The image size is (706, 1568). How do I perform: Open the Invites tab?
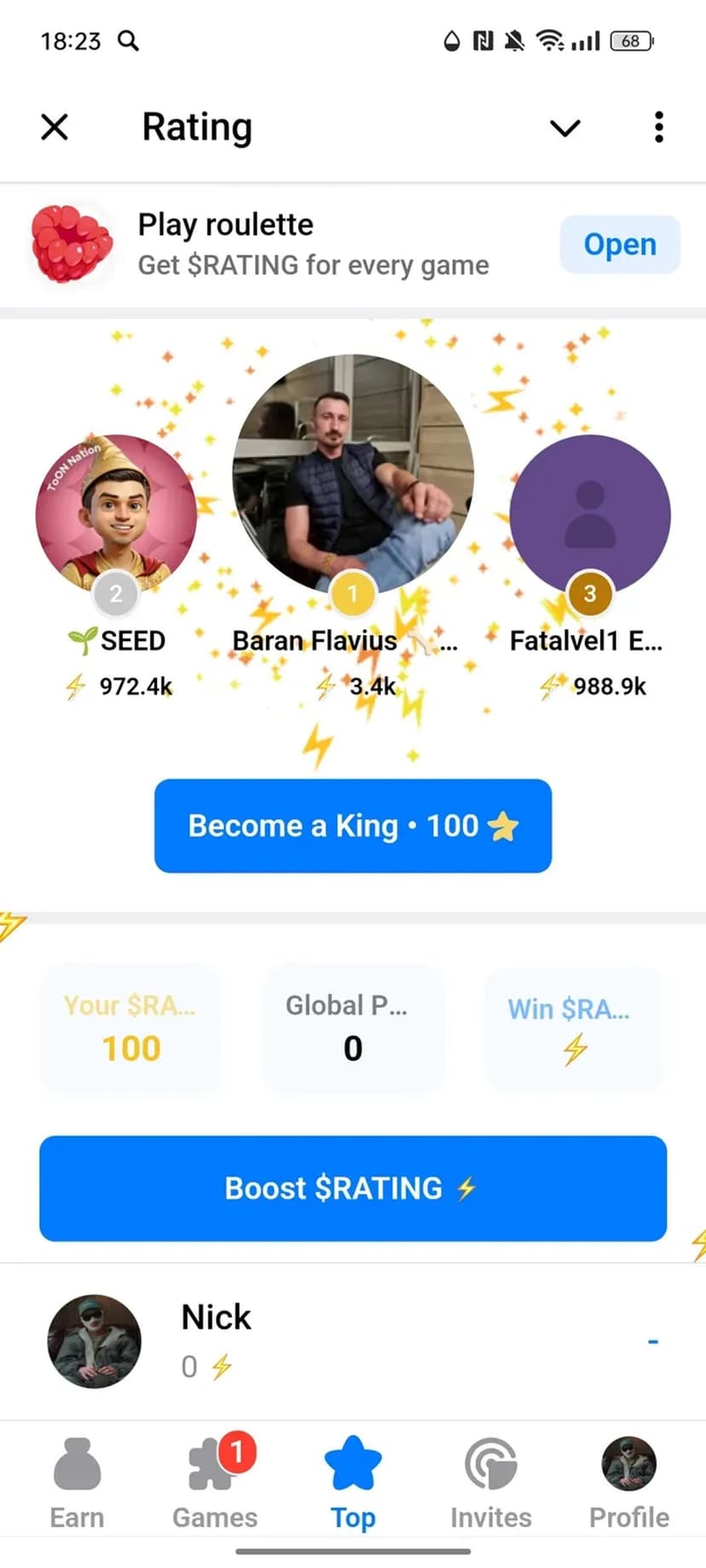tap(491, 1482)
